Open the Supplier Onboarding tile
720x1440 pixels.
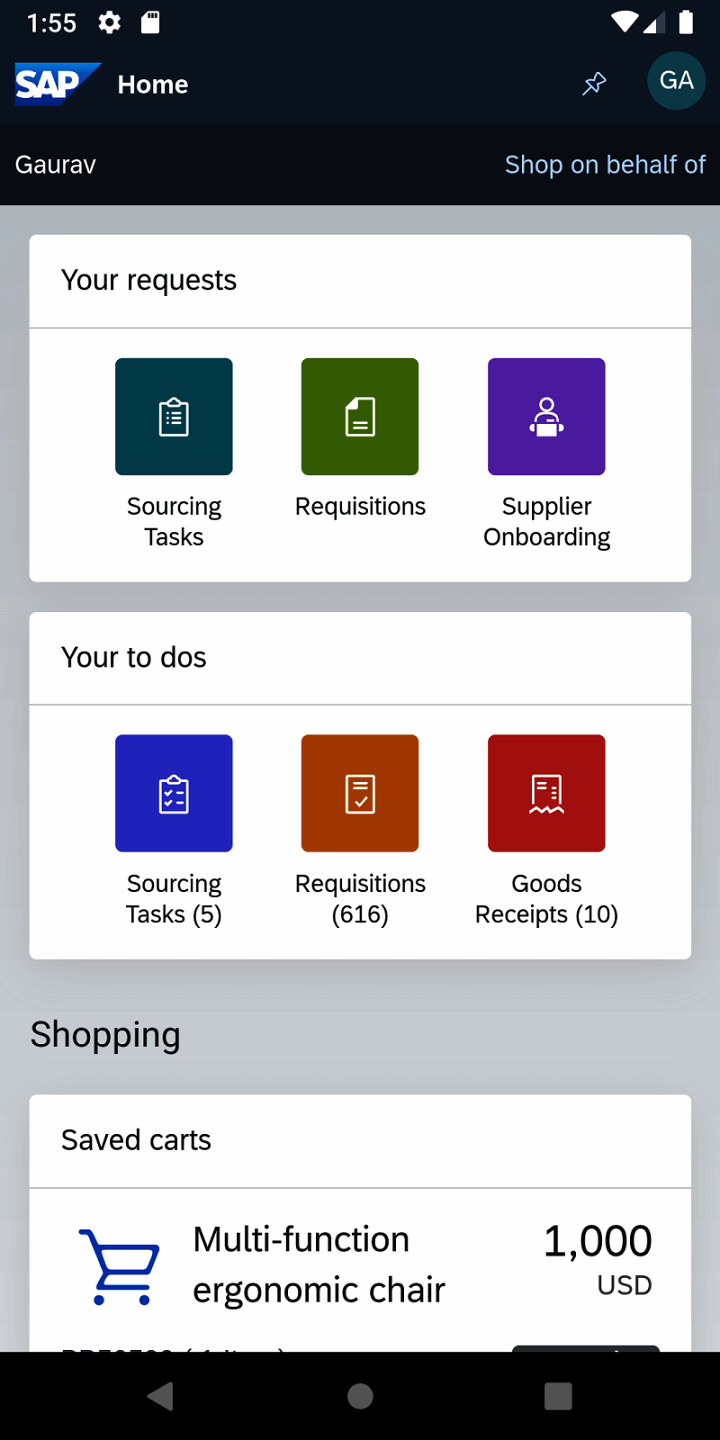(x=546, y=416)
